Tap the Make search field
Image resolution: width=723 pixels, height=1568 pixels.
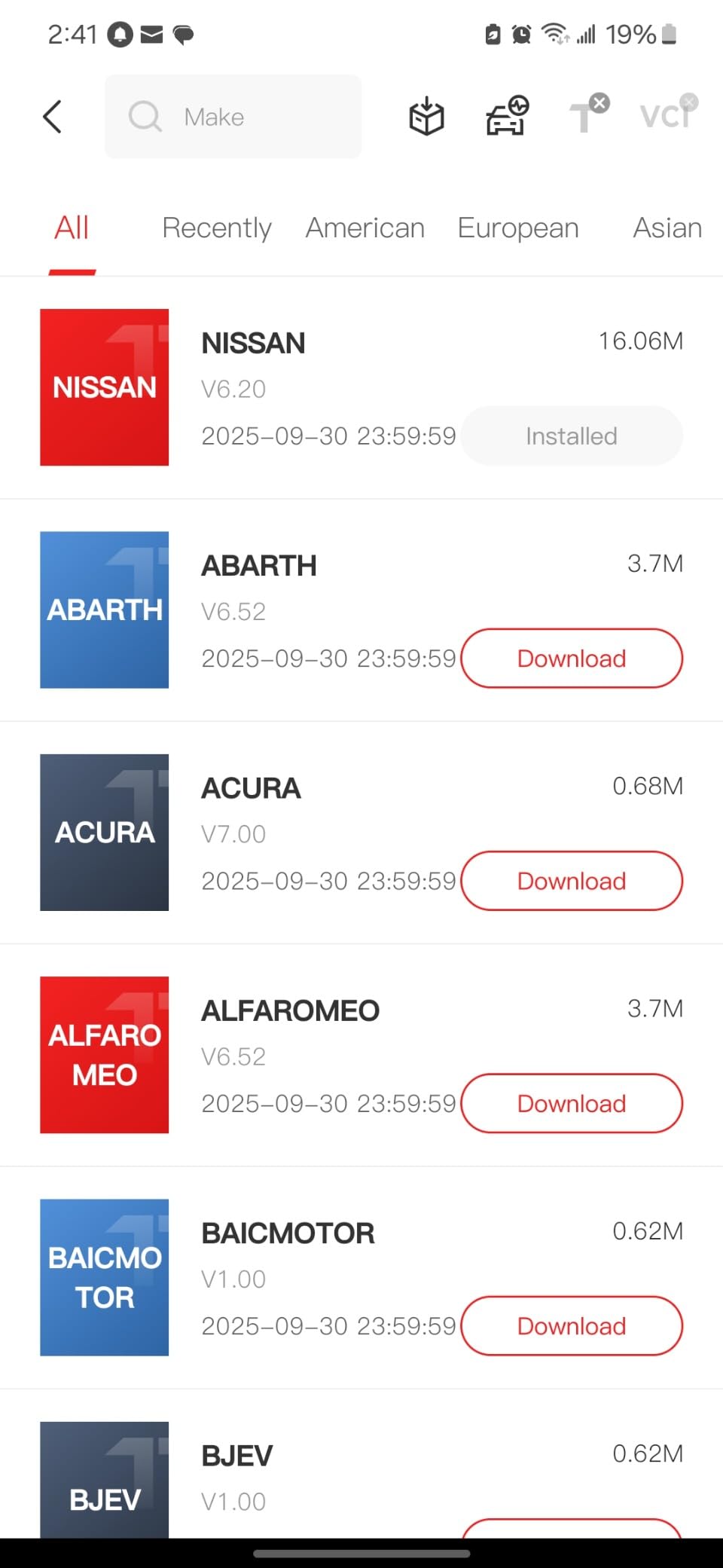pos(233,117)
